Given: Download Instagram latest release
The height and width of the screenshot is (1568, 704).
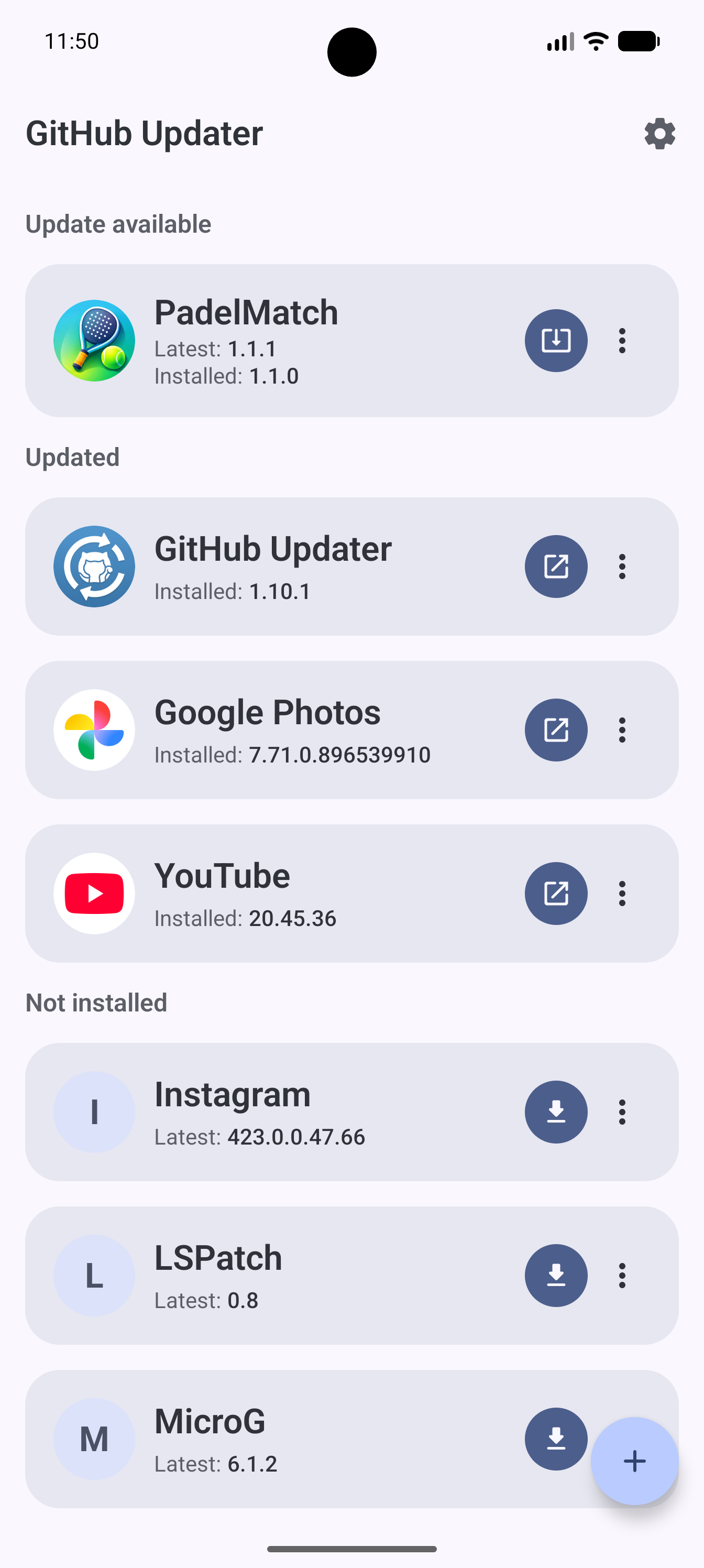Looking at the screenshot, I should click(x=556, y=1112).
